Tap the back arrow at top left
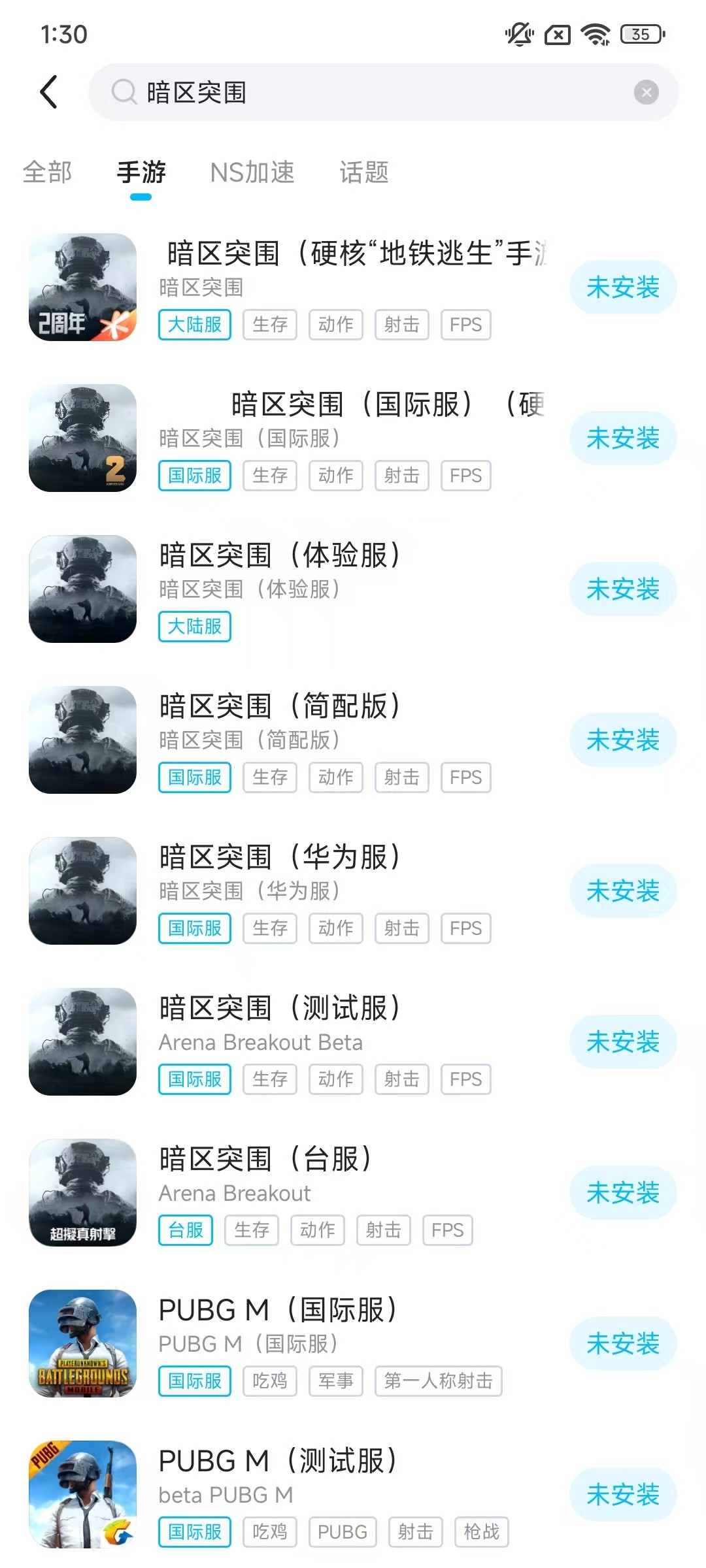 [x=47, y=92]
